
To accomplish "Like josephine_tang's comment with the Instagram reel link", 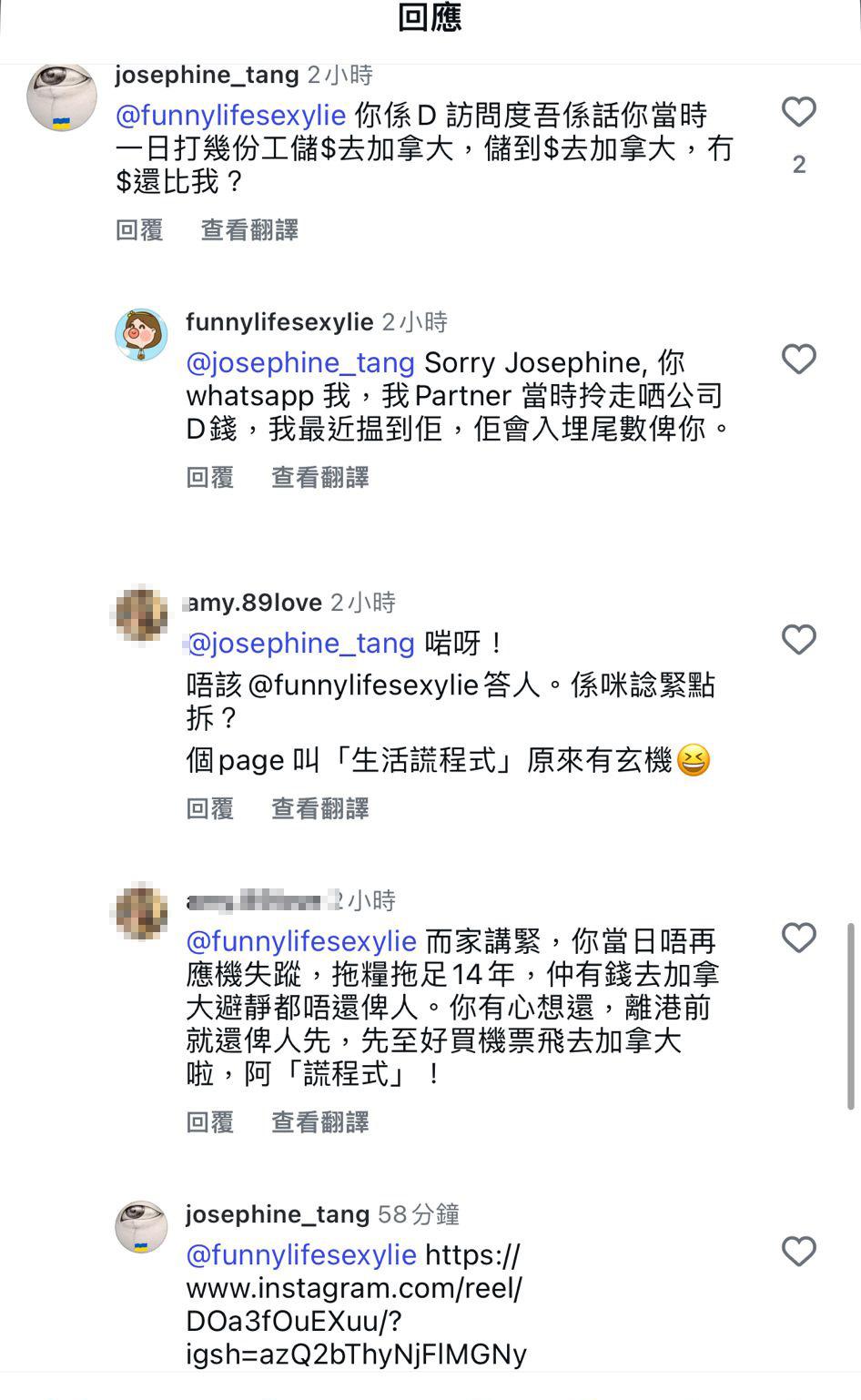I will (x=798, y=1252).
